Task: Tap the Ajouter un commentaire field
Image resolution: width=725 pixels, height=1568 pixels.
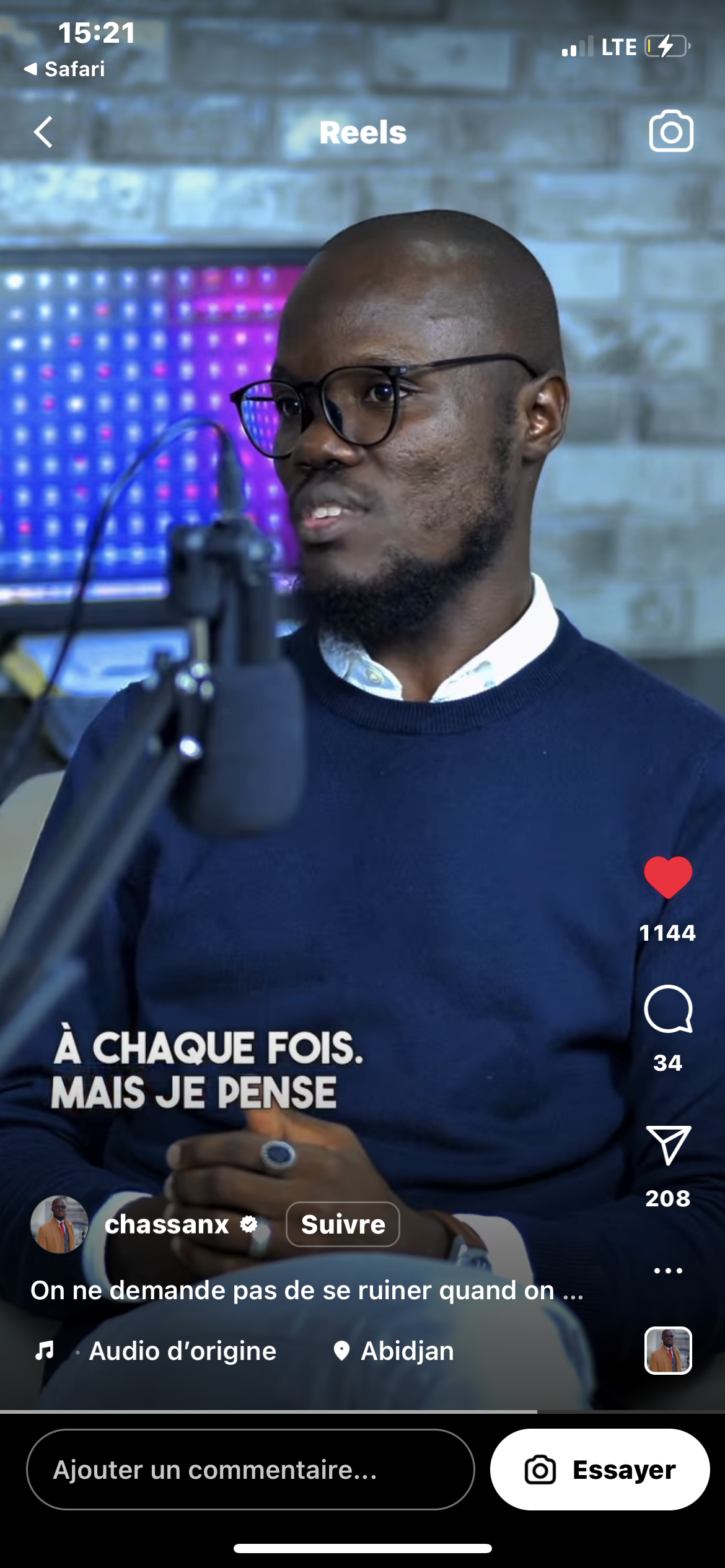Action: click(x=250, y=1469)
